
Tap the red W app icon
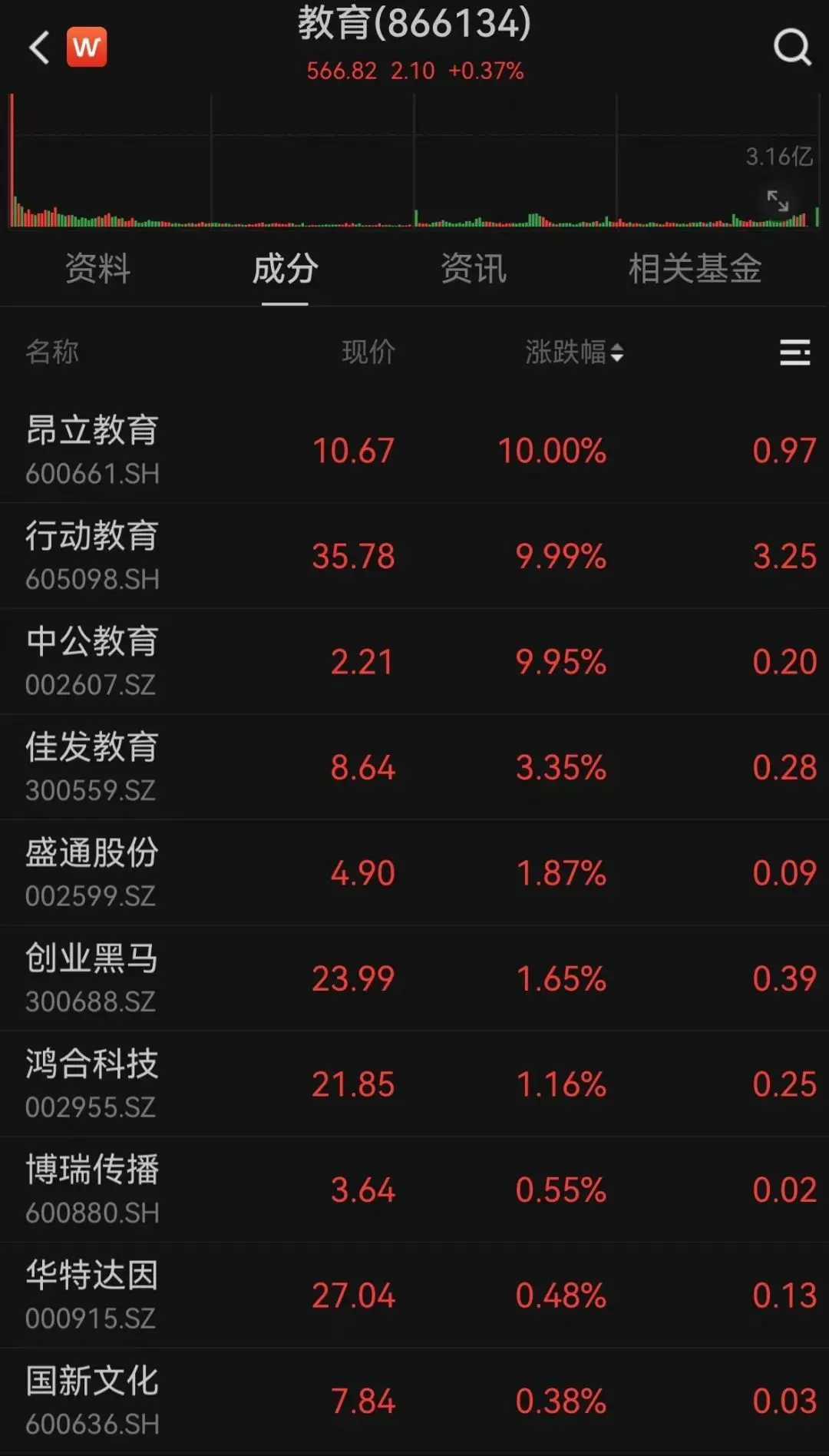(x=87, y=48)
